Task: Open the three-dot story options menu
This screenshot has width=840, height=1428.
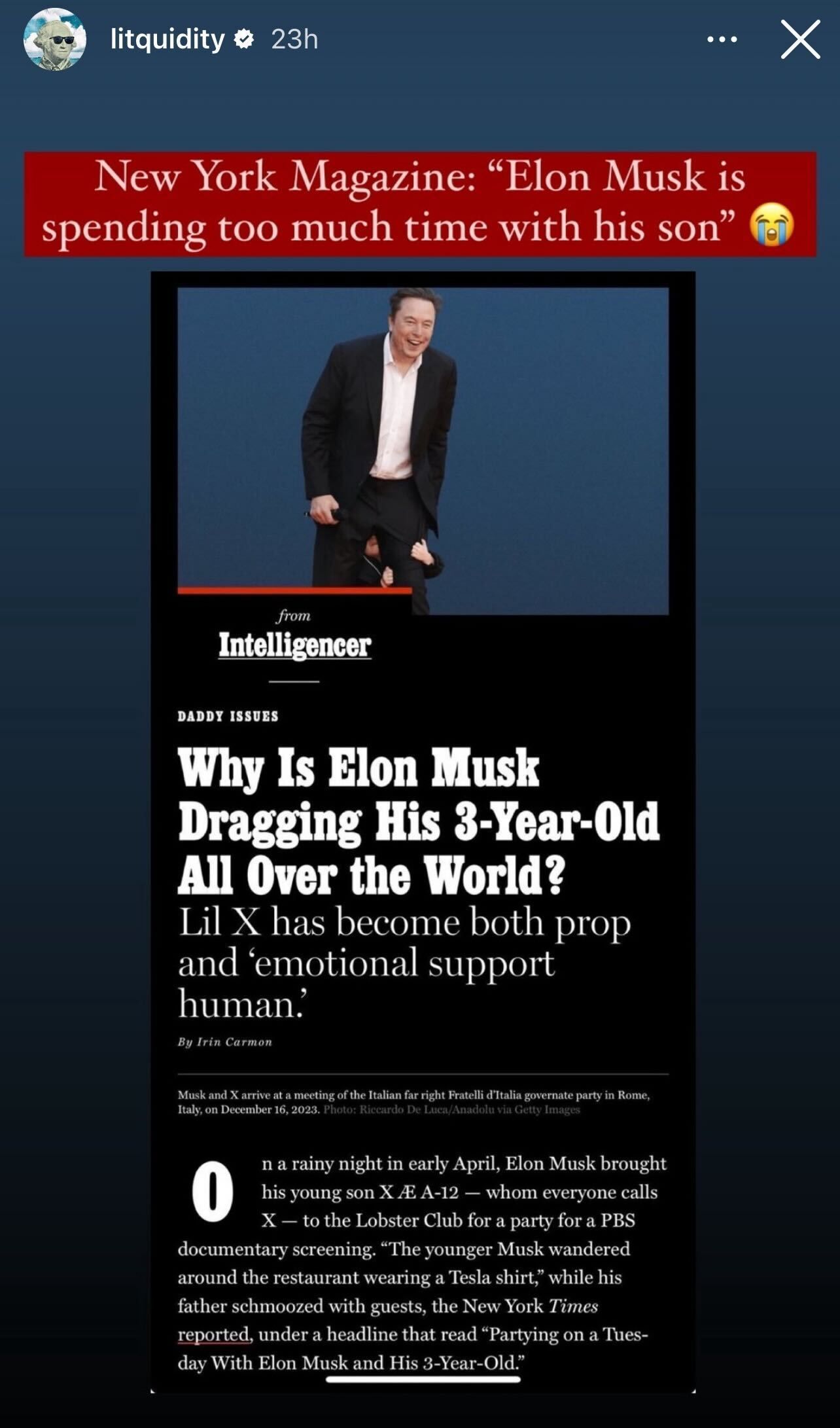Action: tap(722, 39)
